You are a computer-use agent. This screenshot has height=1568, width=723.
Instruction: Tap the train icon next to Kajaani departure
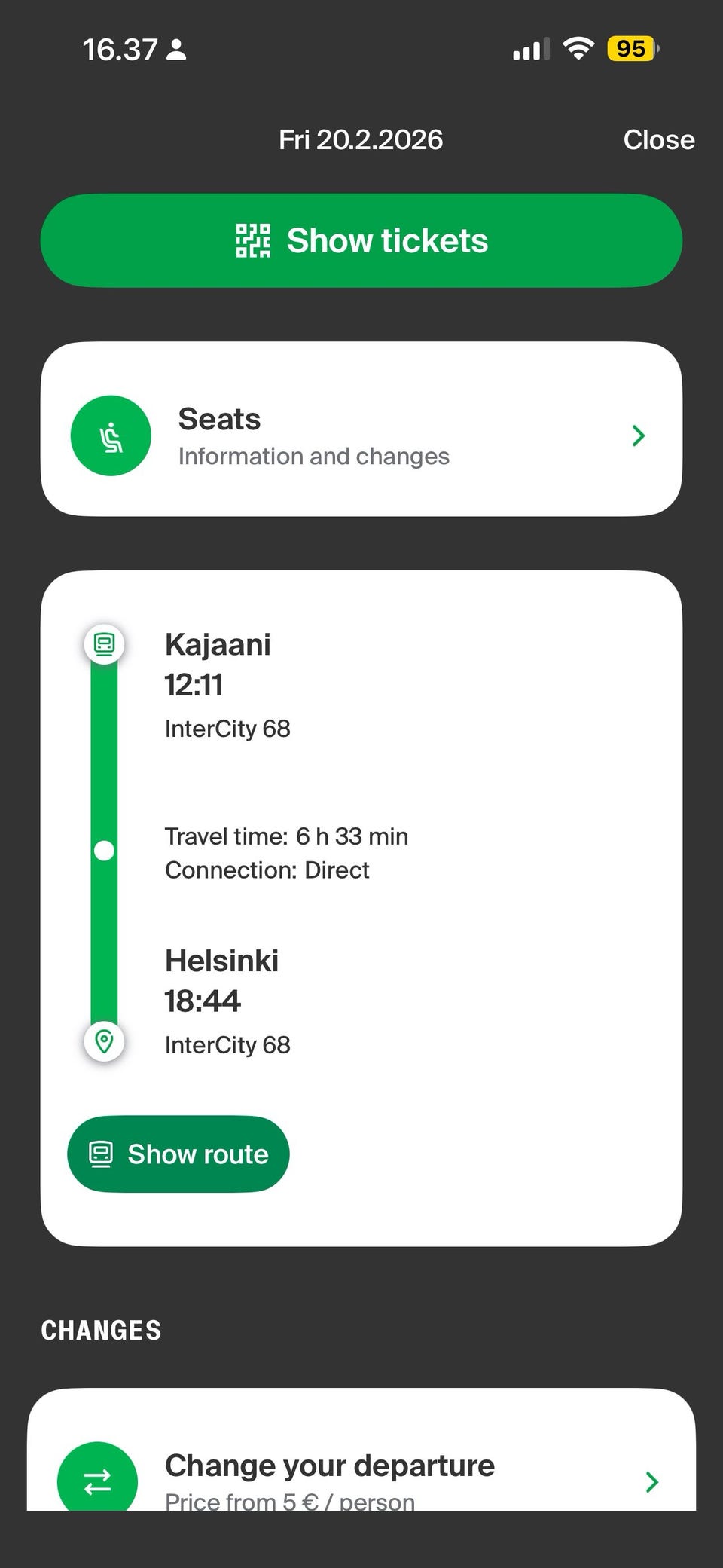103,644
